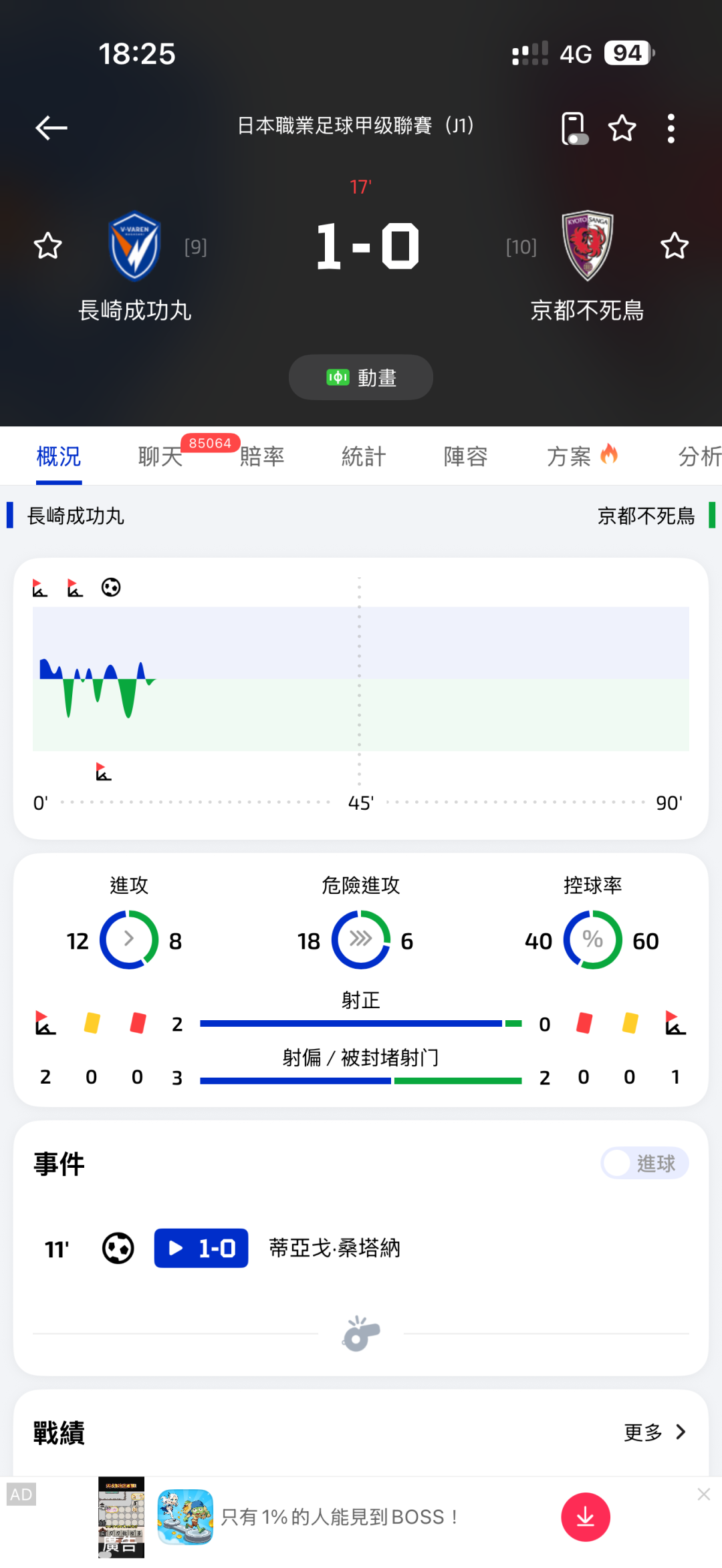The width and height of the screenshot is (722, 1568).
Task: Switch to the 統計 tab
Action: (x=364, y=457)
